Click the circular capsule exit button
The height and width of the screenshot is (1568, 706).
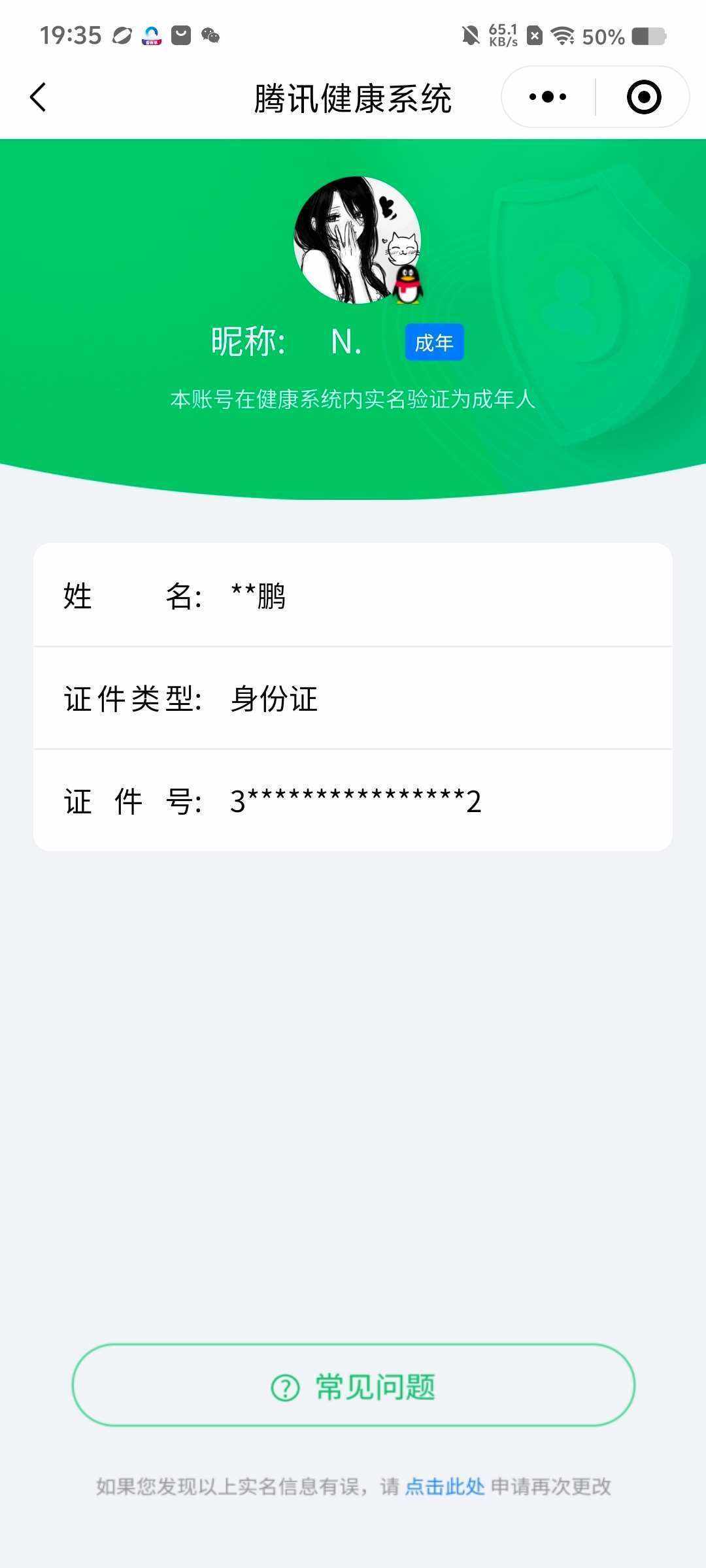tap(643, 96)
